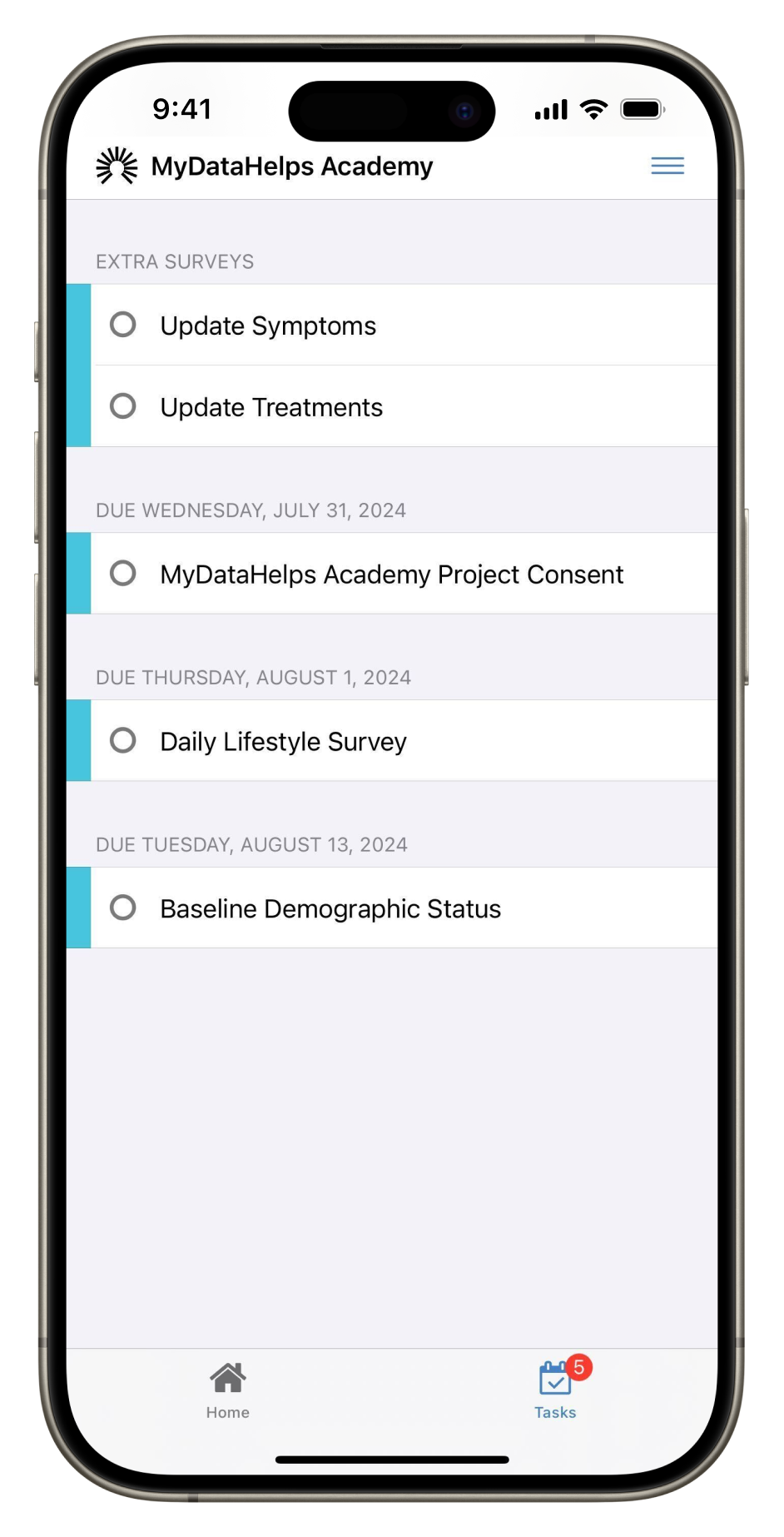Open Baseline Demographic Status task
The height and width of the screenshot is (1537, 784).
tap(330, 908)
